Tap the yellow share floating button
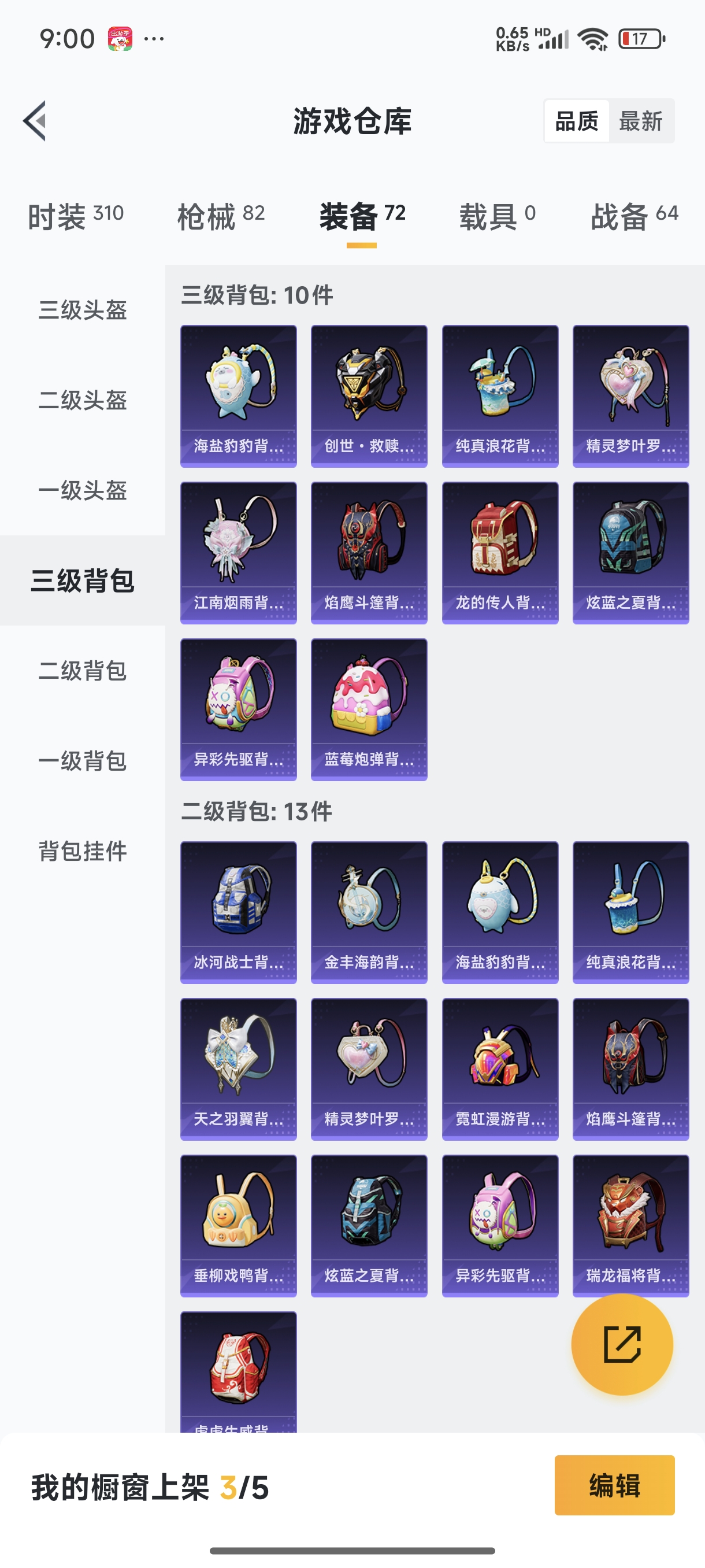The image size is (705, 1568). tap(622, 1344)
